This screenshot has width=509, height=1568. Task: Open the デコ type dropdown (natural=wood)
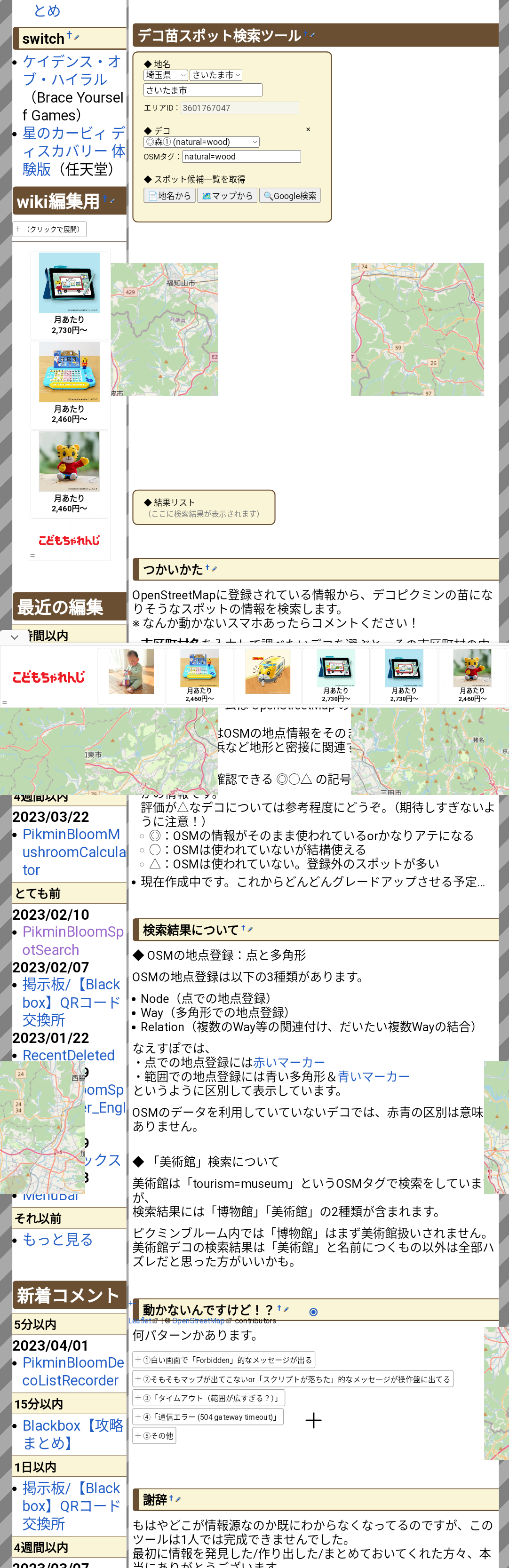click(x=201, y=142)
